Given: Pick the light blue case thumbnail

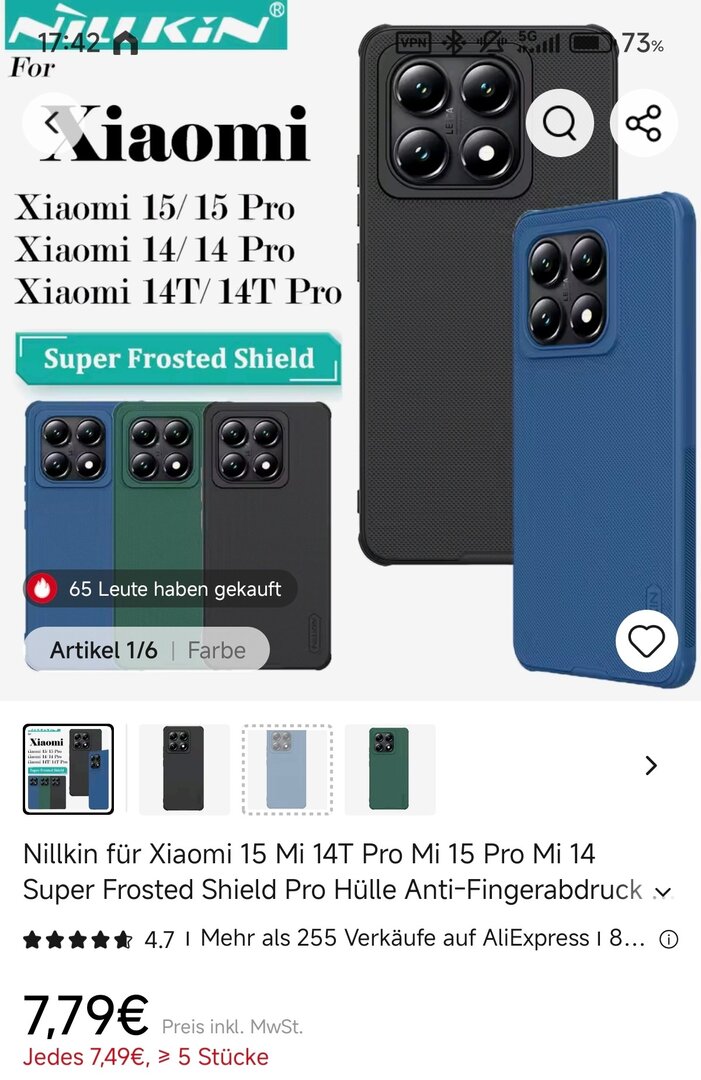Looking at the screenshot, I should point(287,769).
